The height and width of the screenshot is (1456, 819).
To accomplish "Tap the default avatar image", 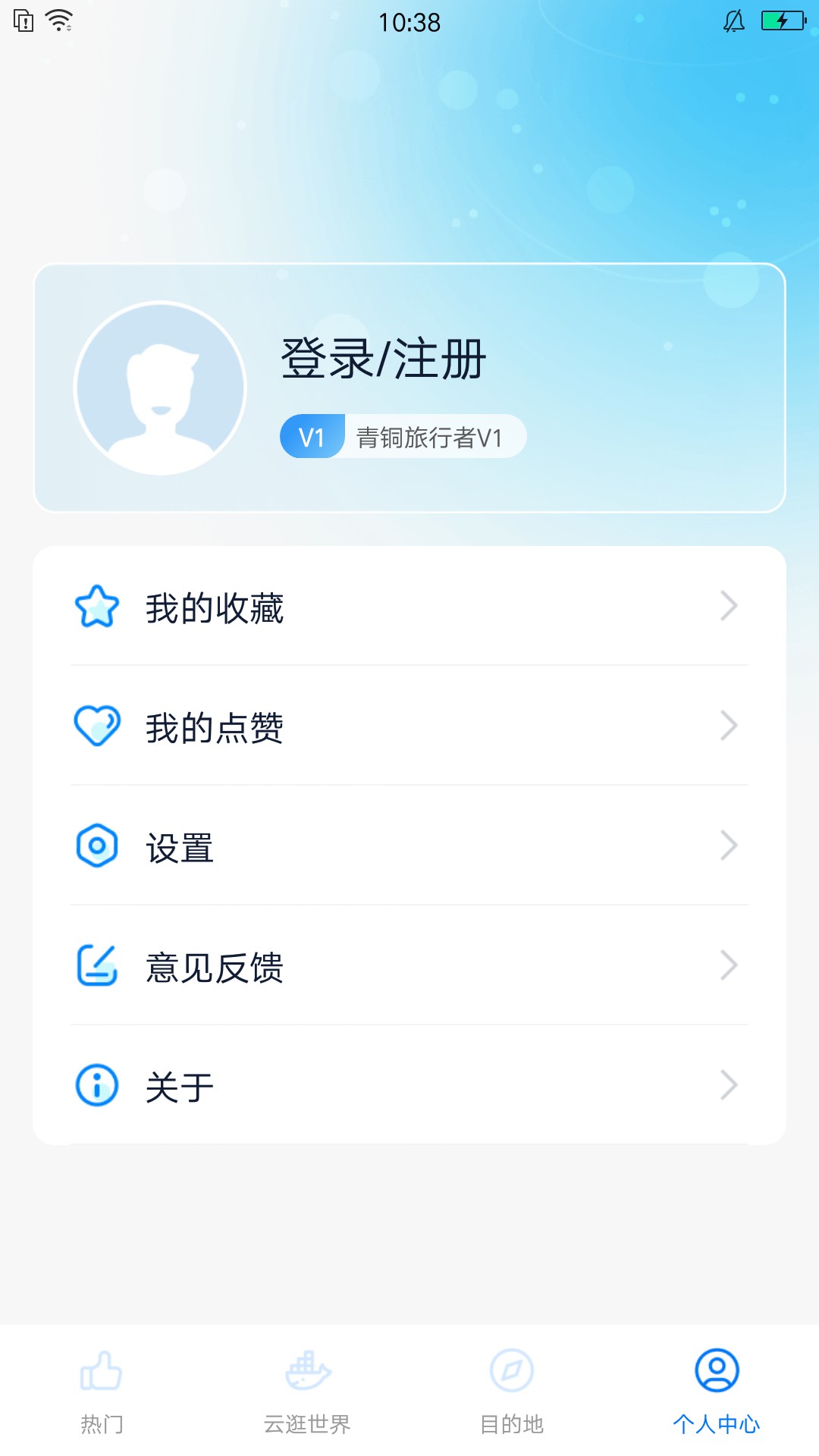I will [x=159, y=387].
